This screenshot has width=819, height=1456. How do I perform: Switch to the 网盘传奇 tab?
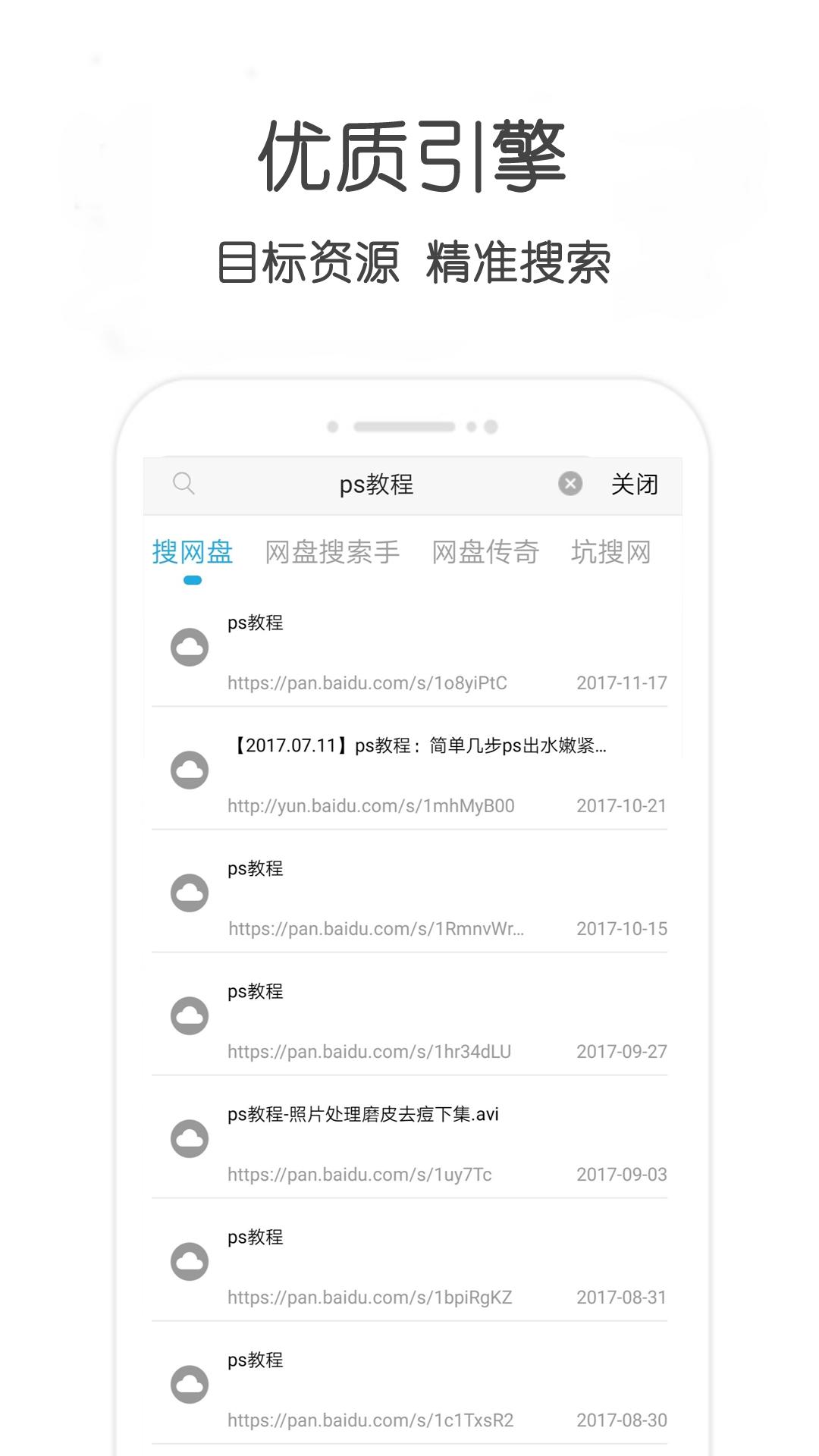[x=486, y=552]
